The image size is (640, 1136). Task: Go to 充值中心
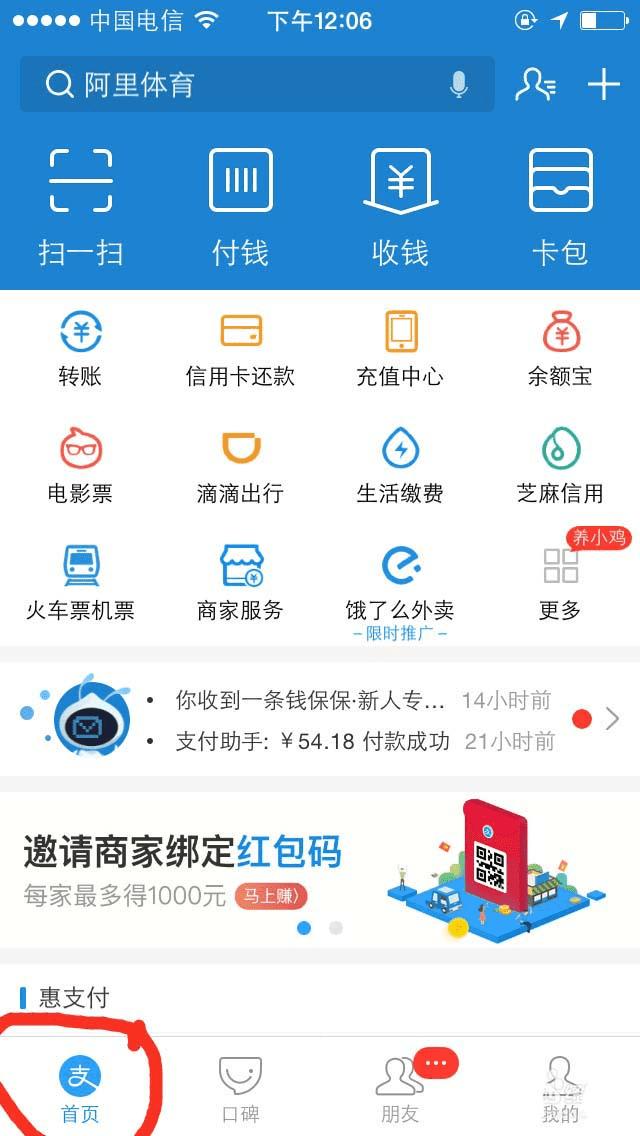click(x=400, y=349)
